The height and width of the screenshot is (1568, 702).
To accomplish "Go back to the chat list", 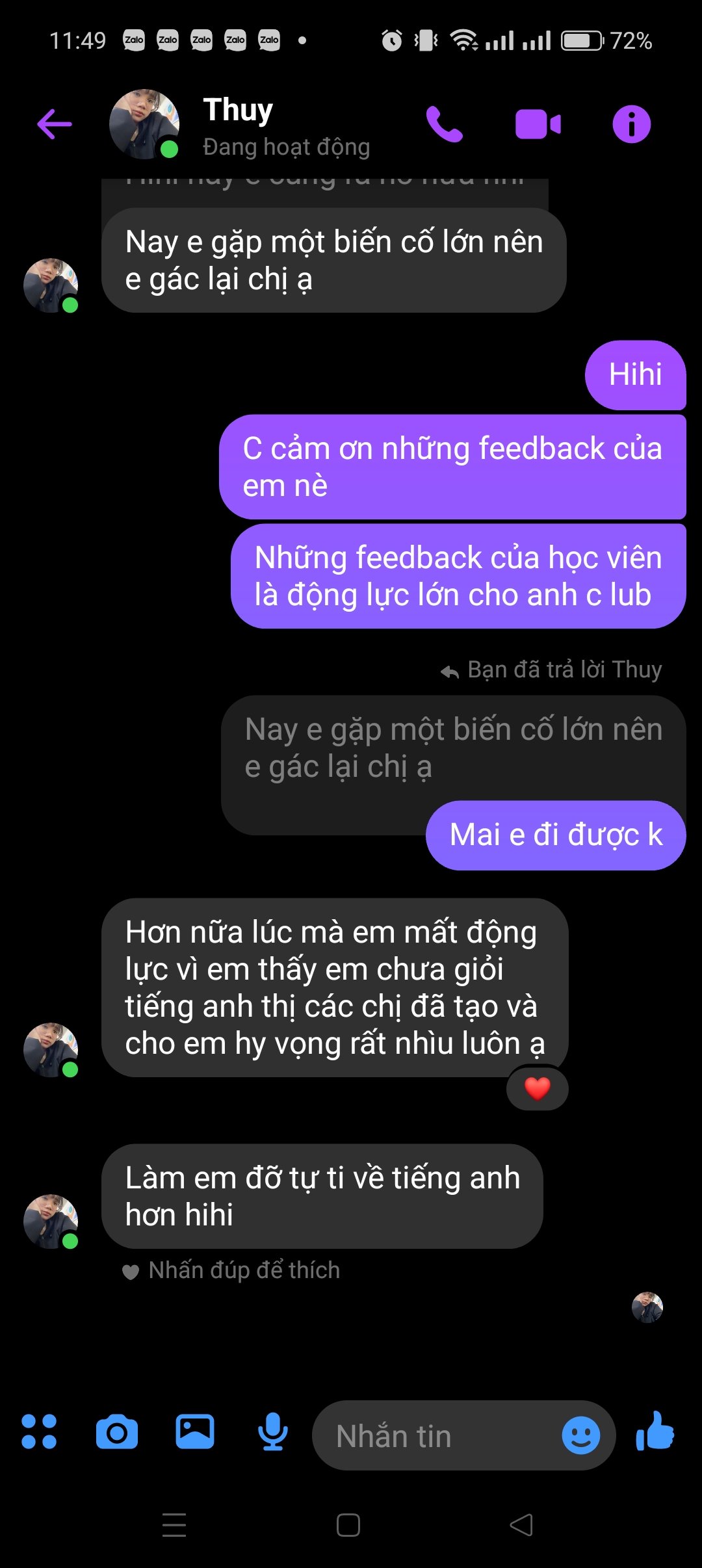I will [x=55, y=124].
